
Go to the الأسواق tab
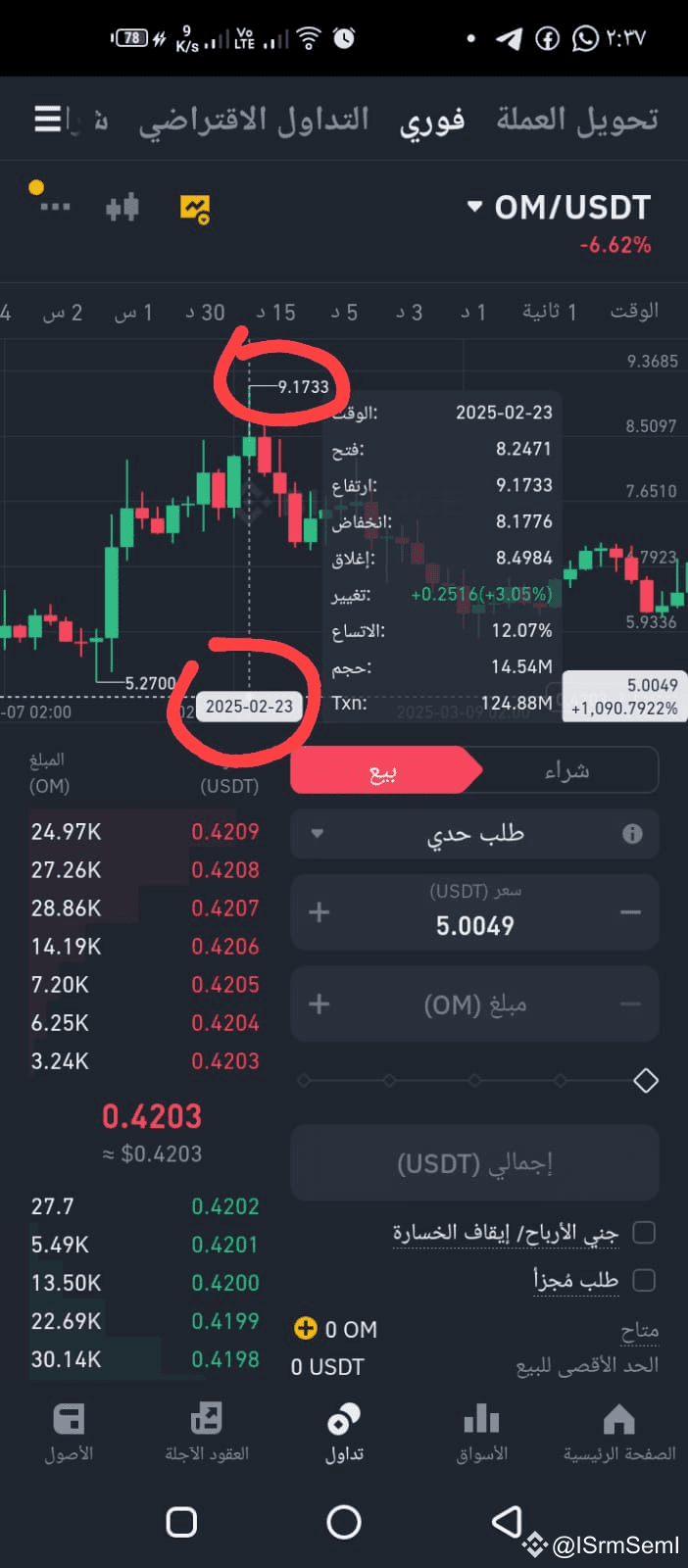click(481, 1432)
